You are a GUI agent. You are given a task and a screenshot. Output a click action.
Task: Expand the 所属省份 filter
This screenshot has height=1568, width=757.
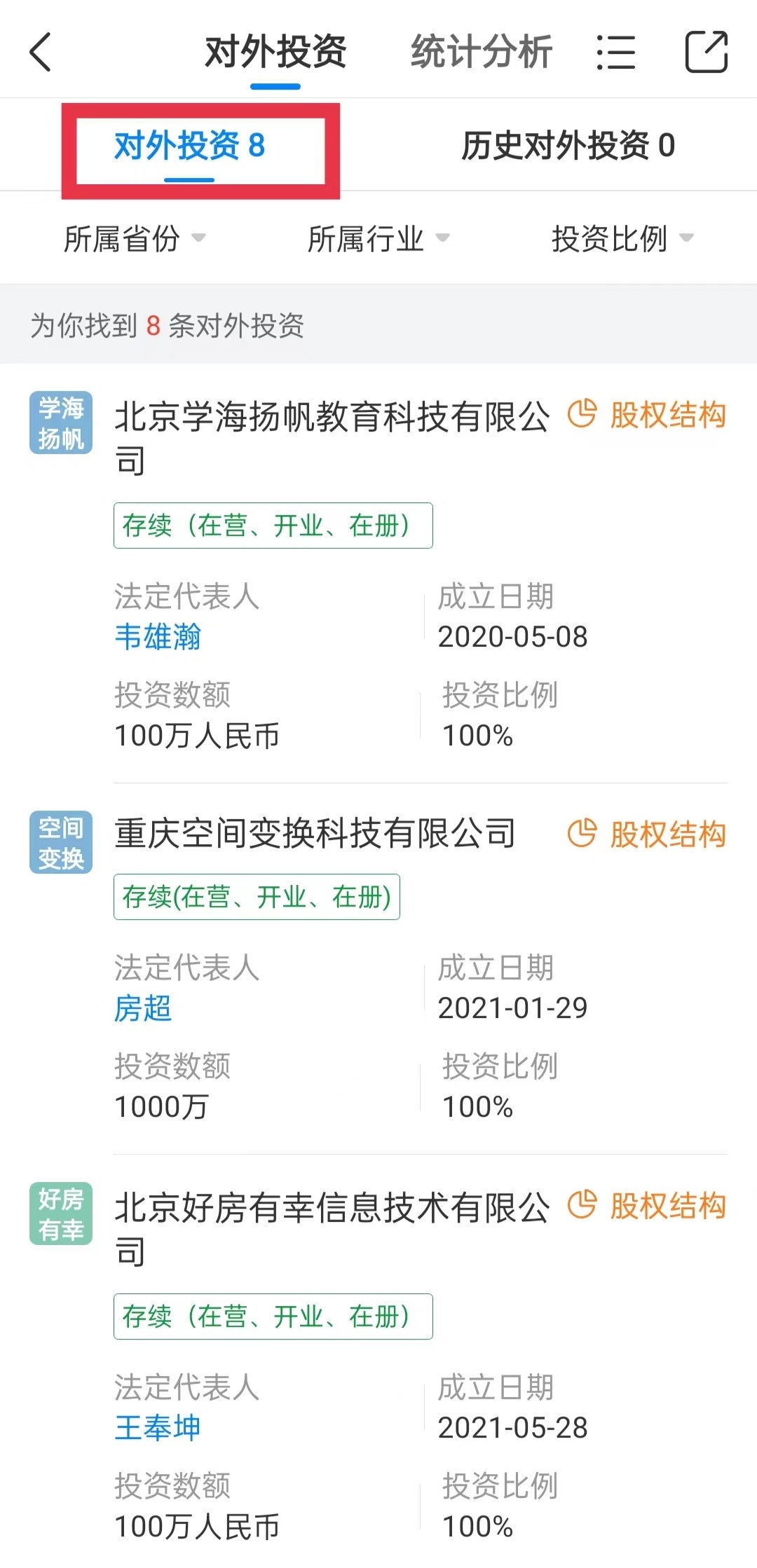(135, 239)
